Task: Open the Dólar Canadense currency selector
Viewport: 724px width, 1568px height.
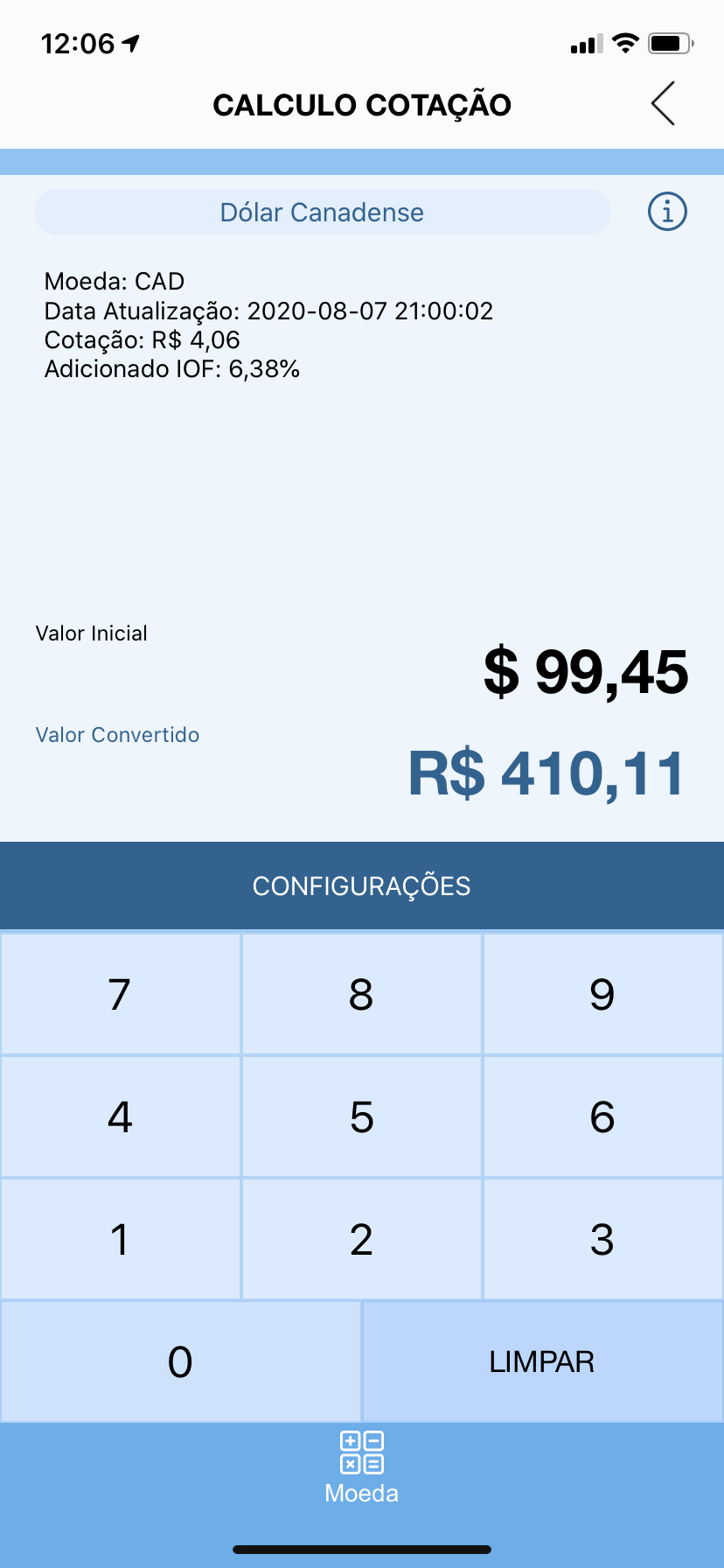Action: 322,212
